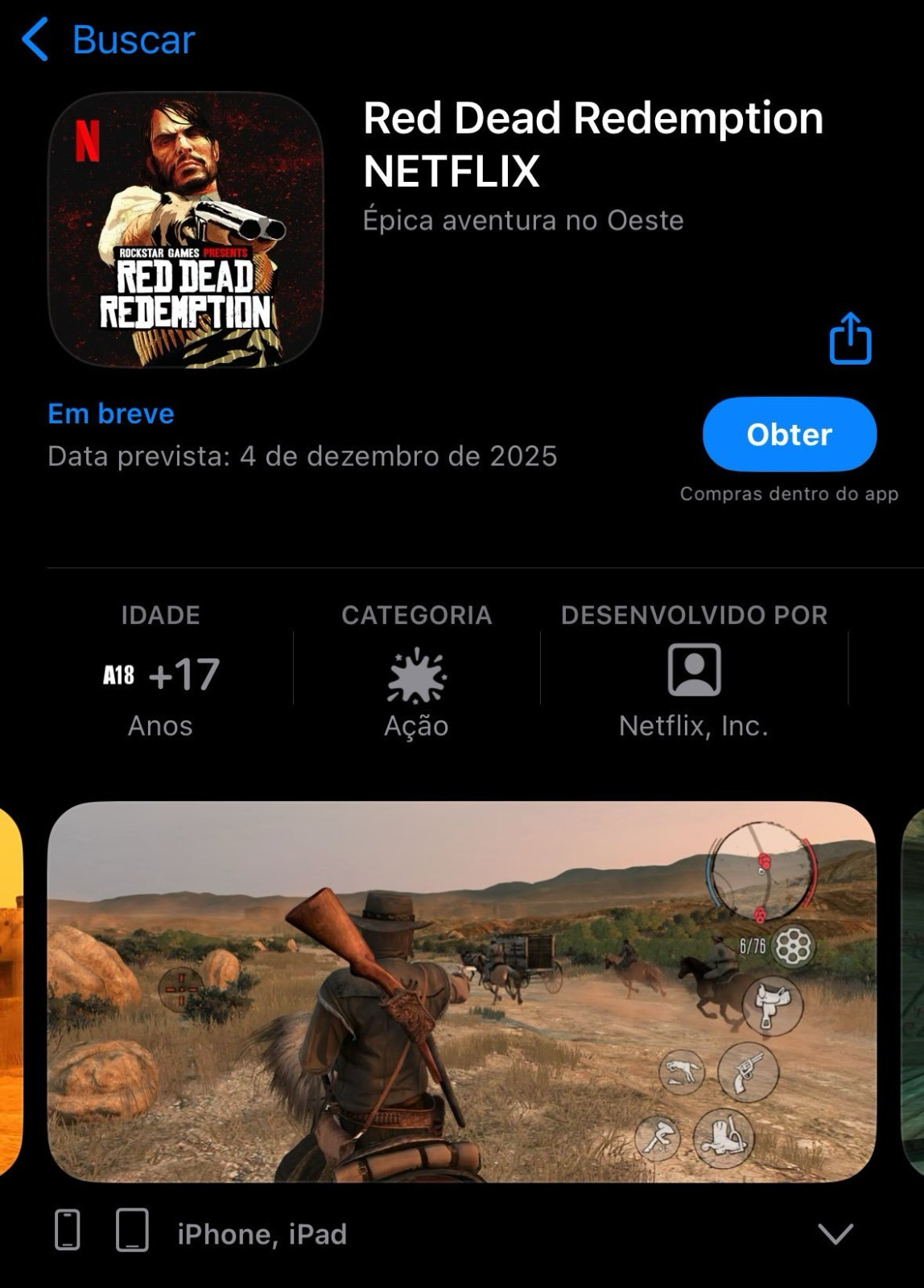Tap Obter to pre-order the game
Viewport: 924px width, 1288px height.
click(789, 434)
